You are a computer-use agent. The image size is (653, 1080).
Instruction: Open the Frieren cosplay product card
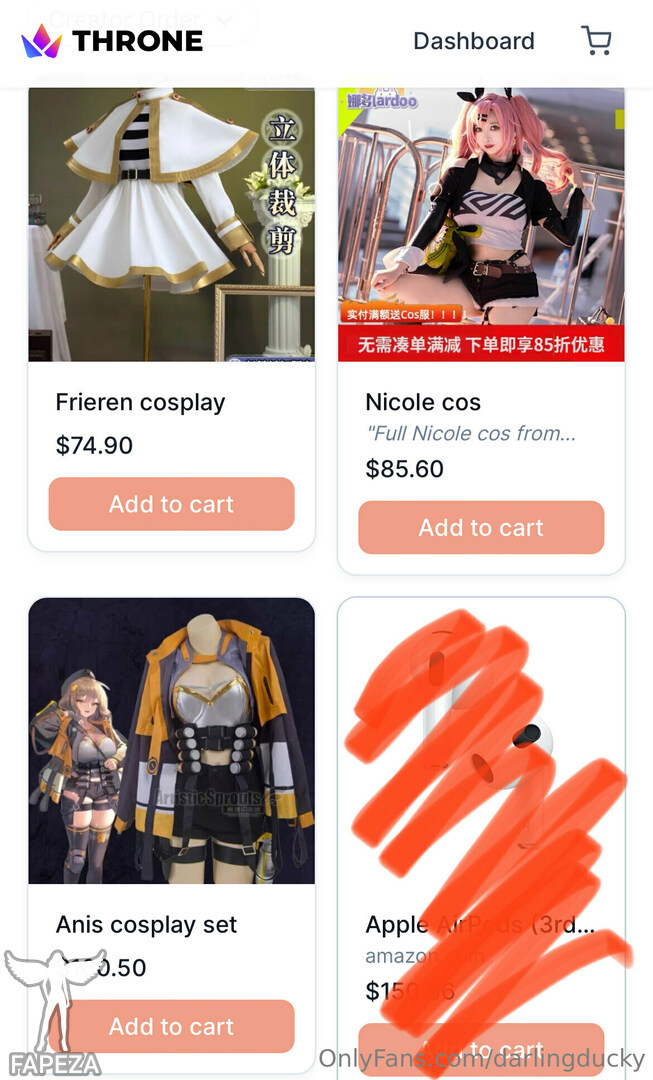pyautogui.click(x=171, y=225)
